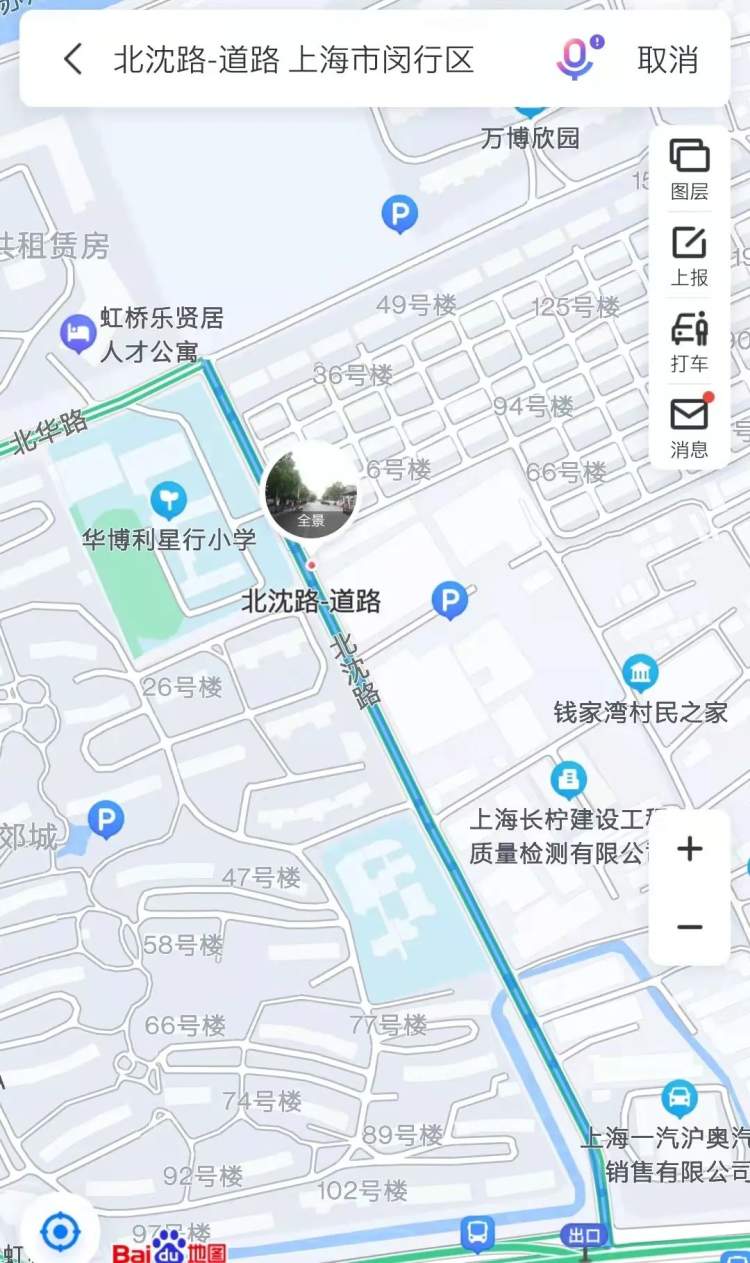
Task: Tap parking marker near 北沈路-道路
Action: coord(450,601)
